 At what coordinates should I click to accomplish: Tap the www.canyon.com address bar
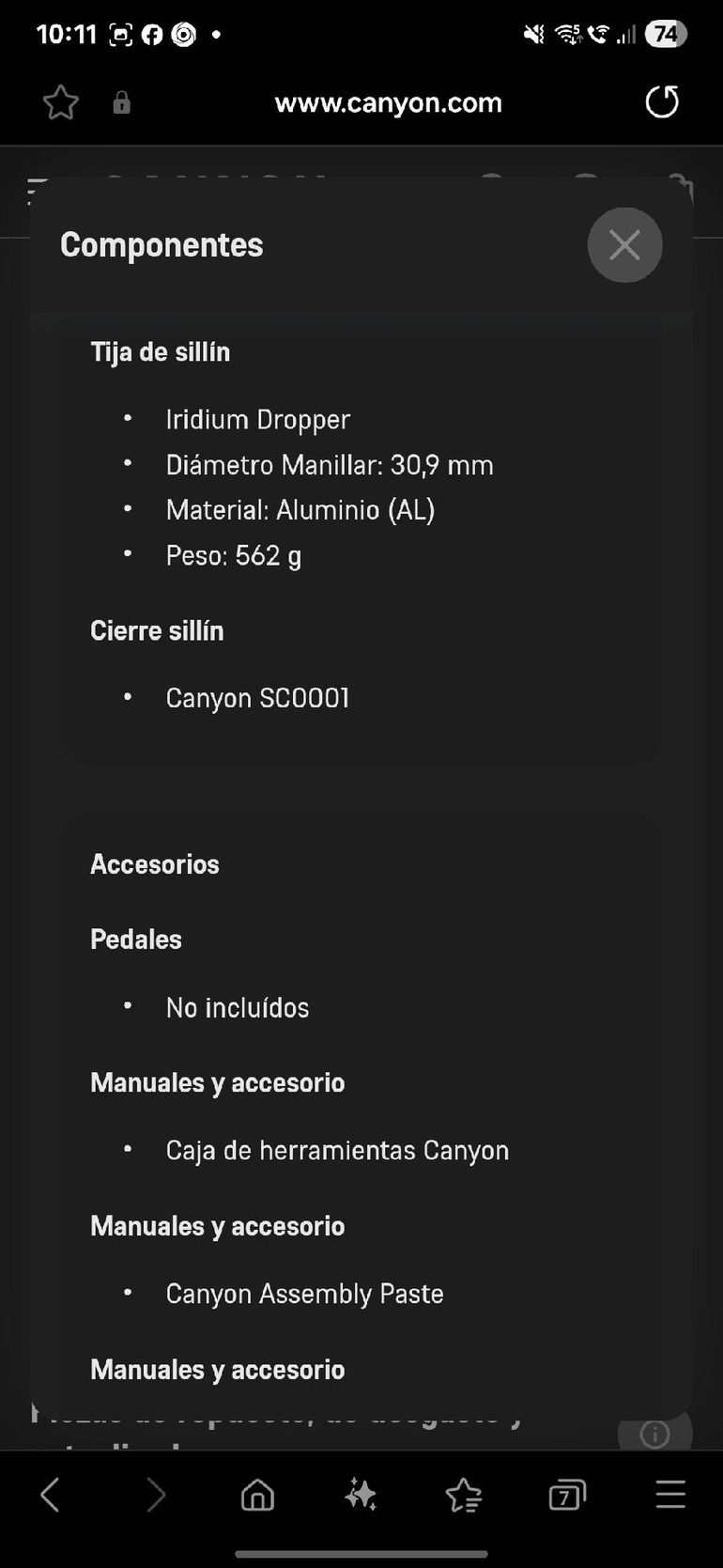point(388,102)
